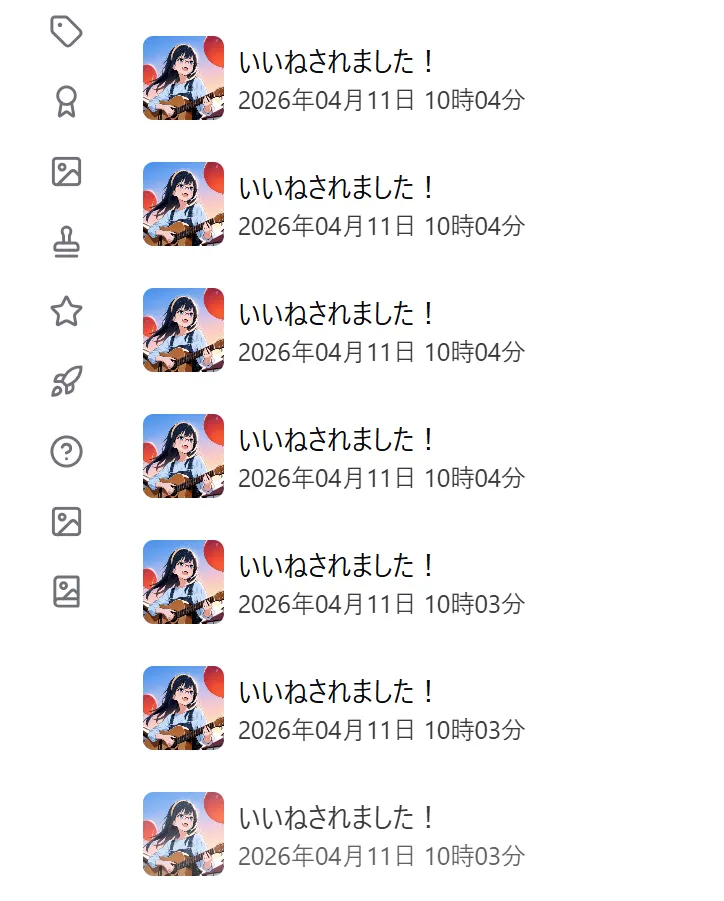Image resolution: width=724 pixels, height=901 pixels.
Task: Open the image album book icon
Action: [x=67, y=592]
